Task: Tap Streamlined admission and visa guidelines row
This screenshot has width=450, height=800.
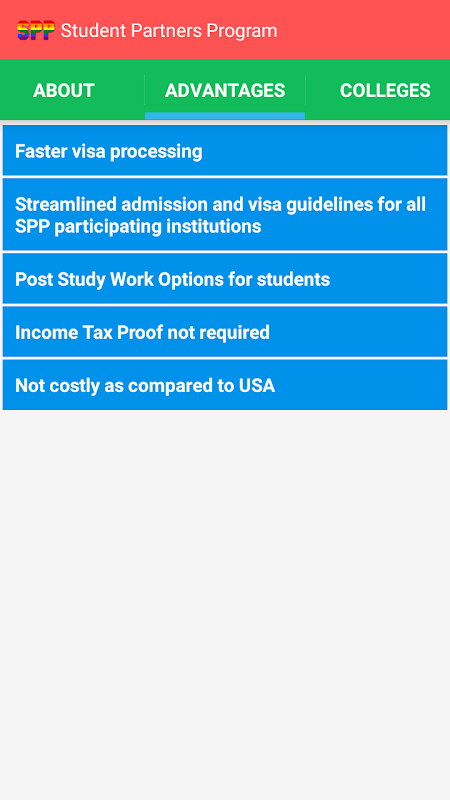Action: (x=225, y=215)
